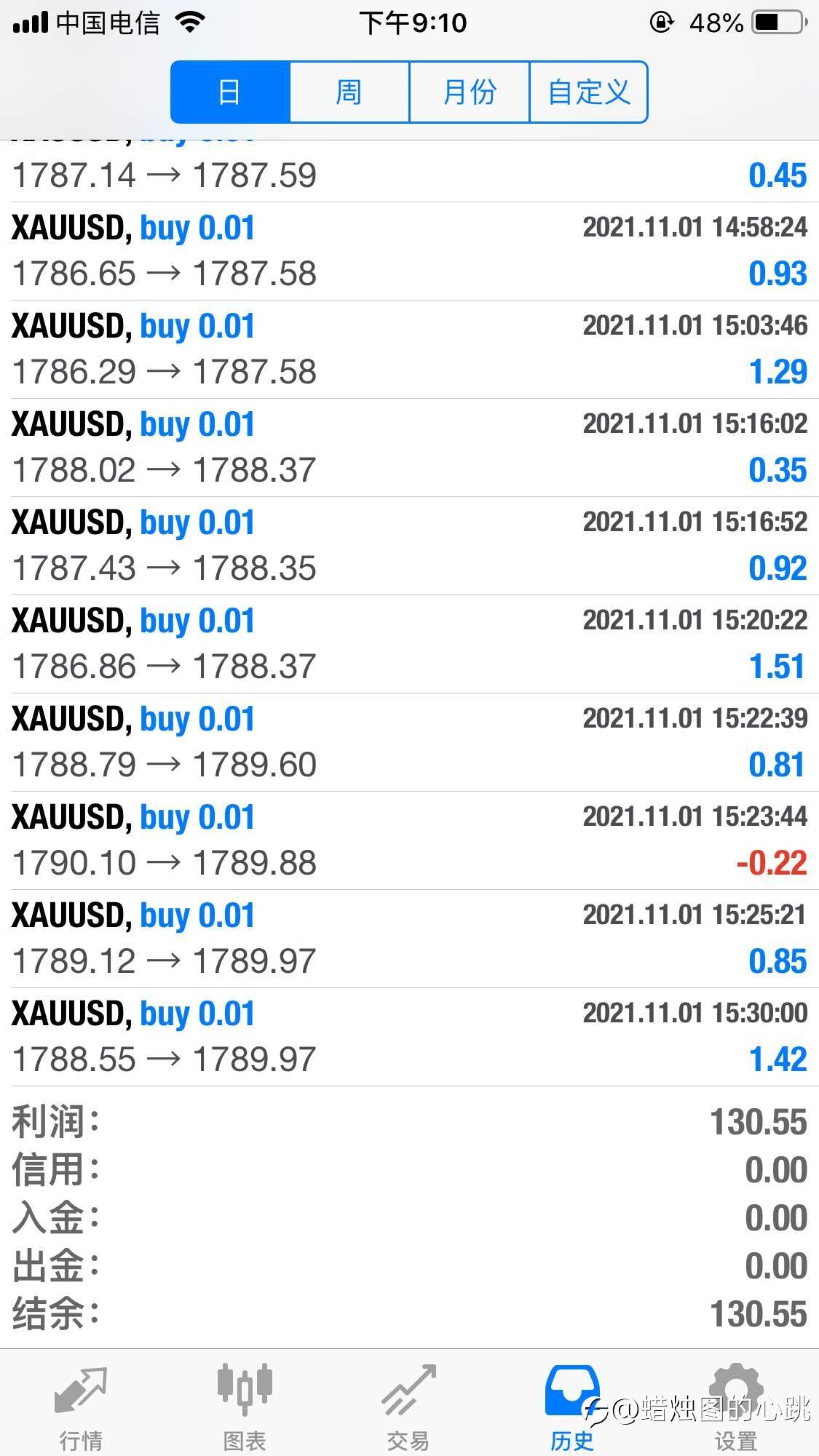The height and width of the screenshot is (1456, 819).
Task: Choose the 自定义 custom period
Action: pyautogui.click(x=588, y=92)
